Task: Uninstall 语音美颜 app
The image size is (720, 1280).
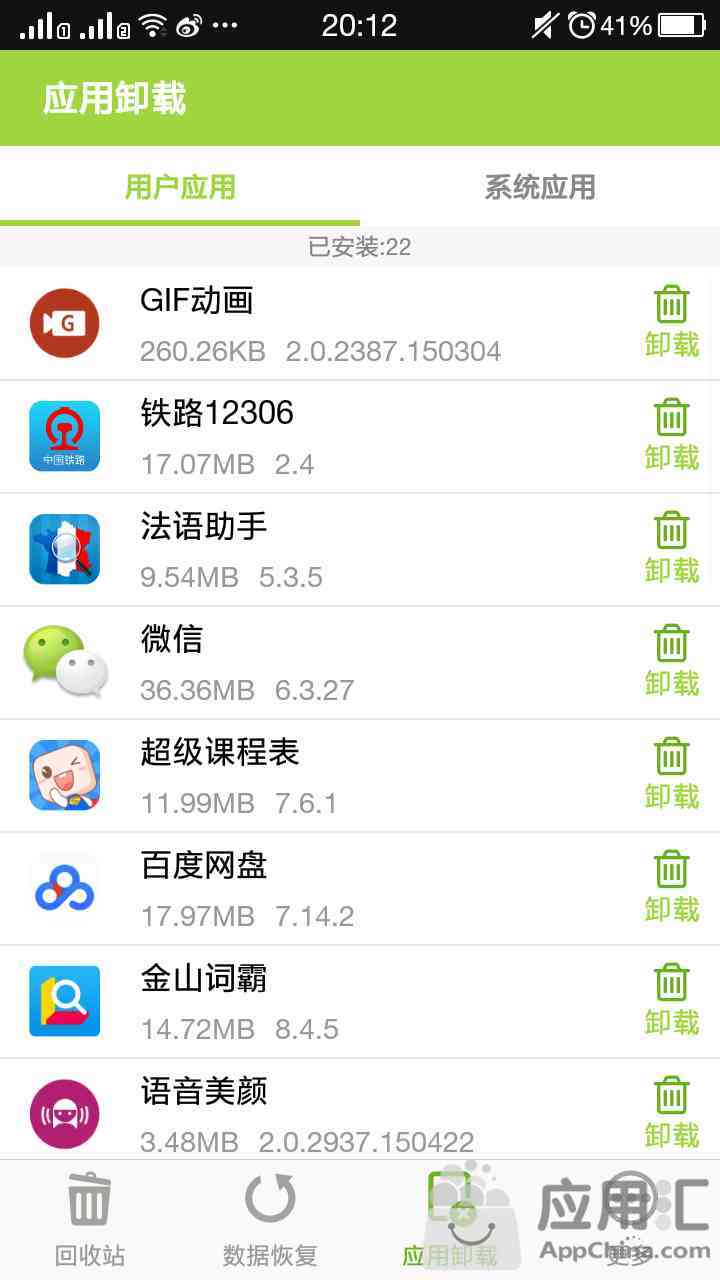Action: [x=672, y=1113]
